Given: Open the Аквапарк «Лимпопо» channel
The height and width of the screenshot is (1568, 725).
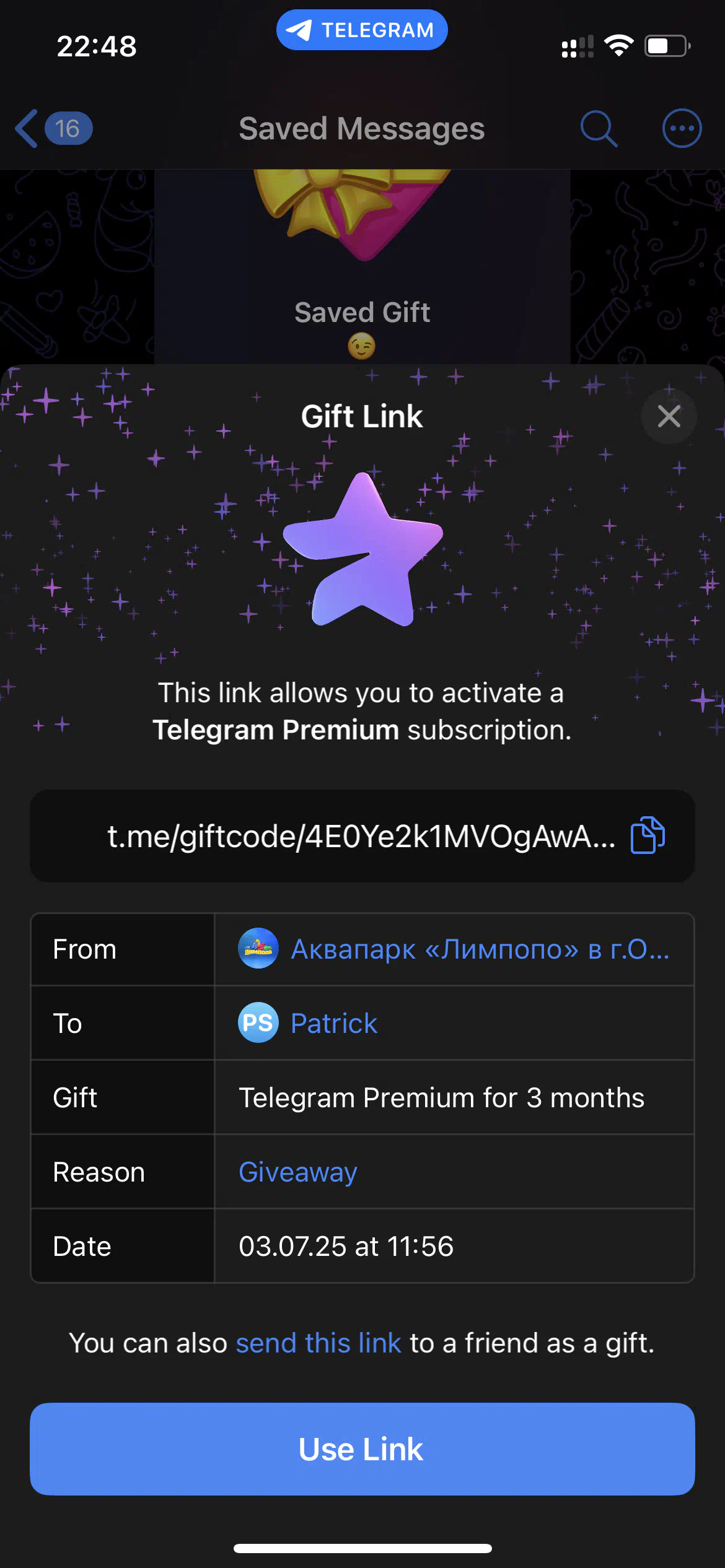Looking at the screenshot, I should tap(454, 949).
